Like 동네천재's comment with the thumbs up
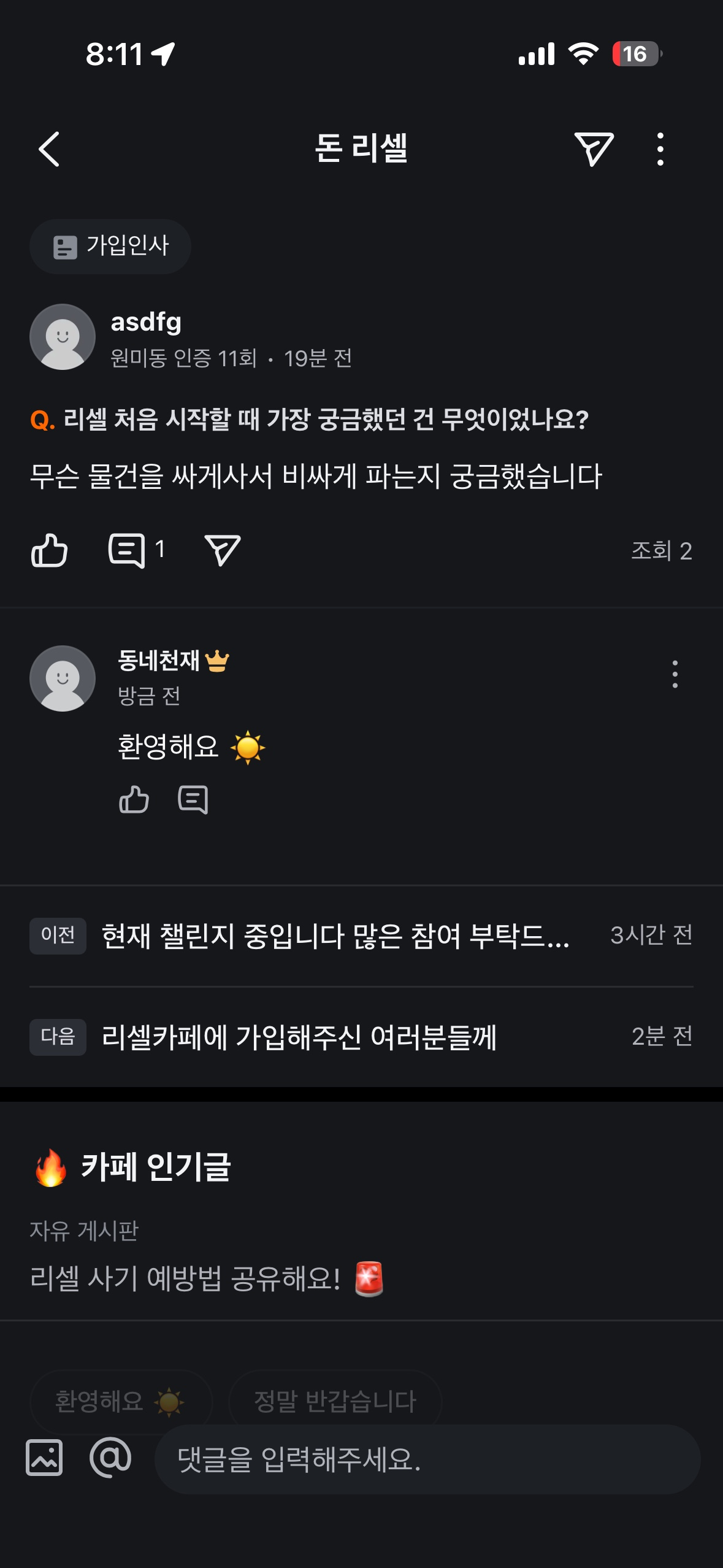 coord(136,799)
